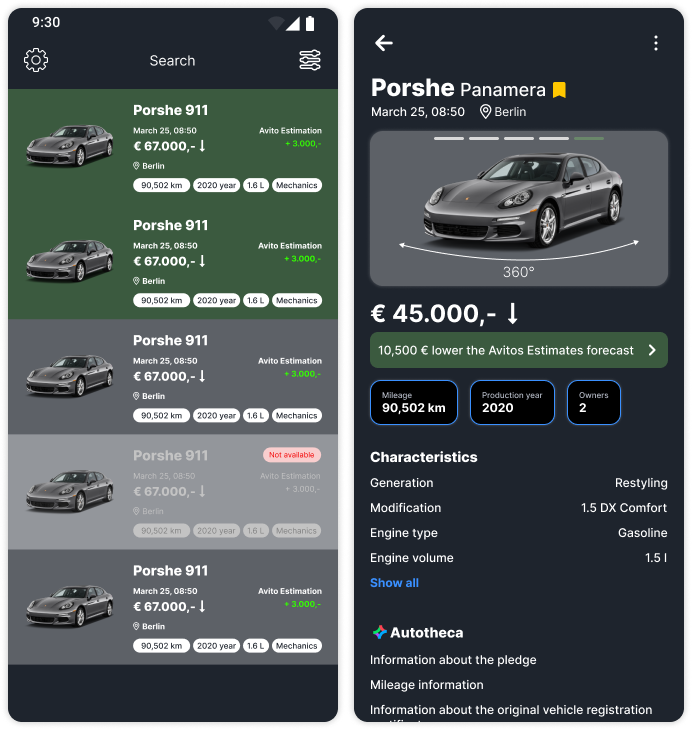692x730 pixels.
Task: Open Mileage information in Autotheca
Action: (x=426, y=685)
